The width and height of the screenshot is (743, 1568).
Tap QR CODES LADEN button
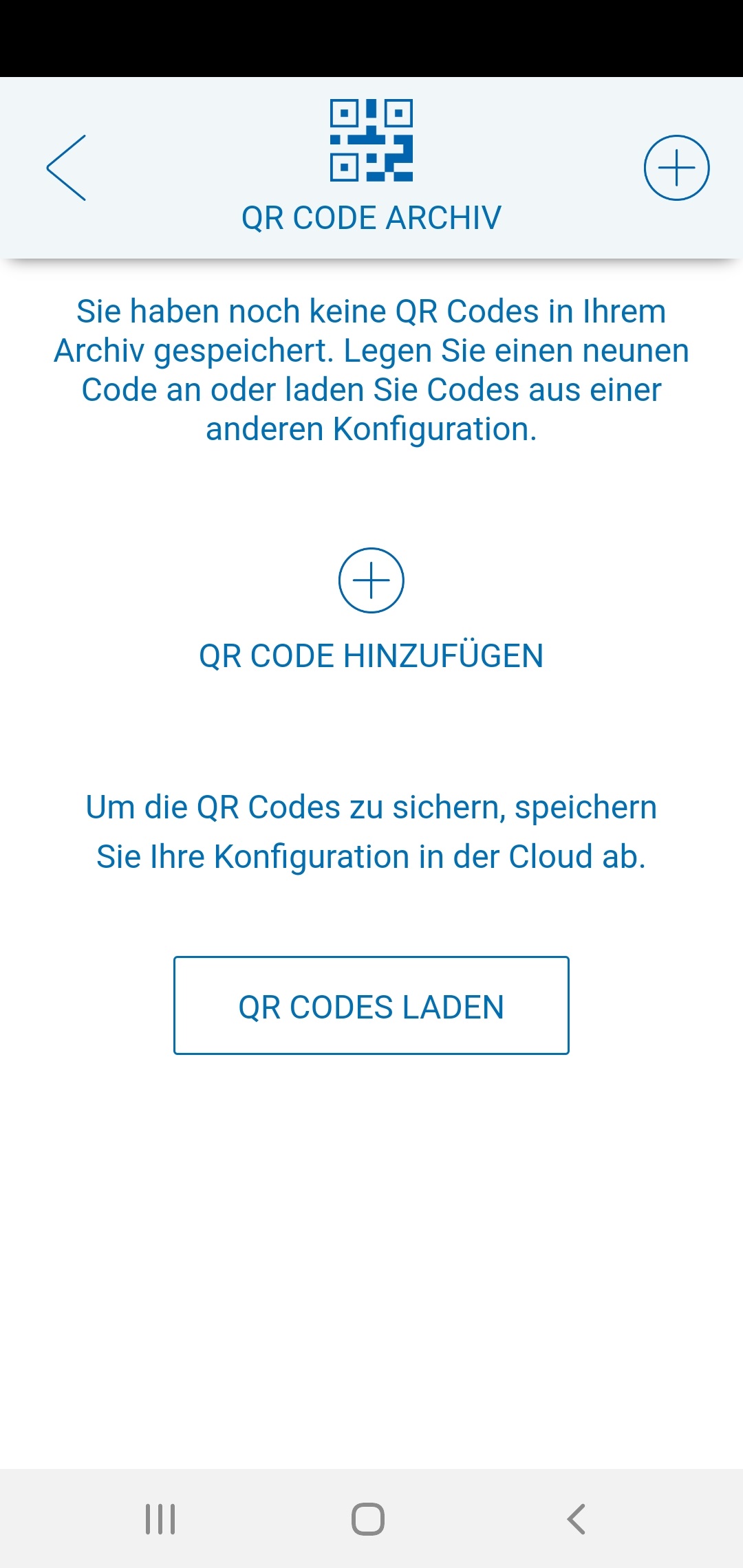[371, 1005]
